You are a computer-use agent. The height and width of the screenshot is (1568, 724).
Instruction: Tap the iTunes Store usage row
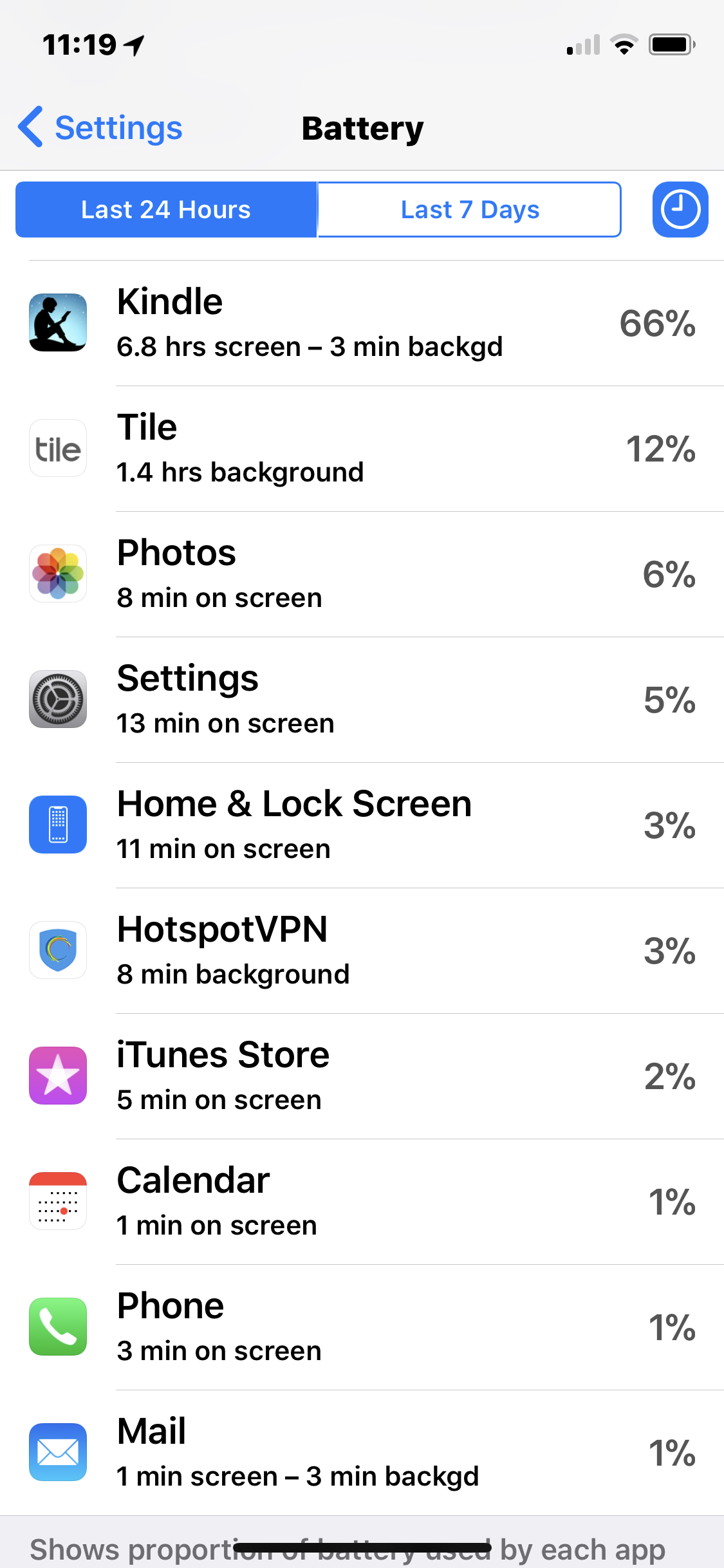[x=362, y=1076]
